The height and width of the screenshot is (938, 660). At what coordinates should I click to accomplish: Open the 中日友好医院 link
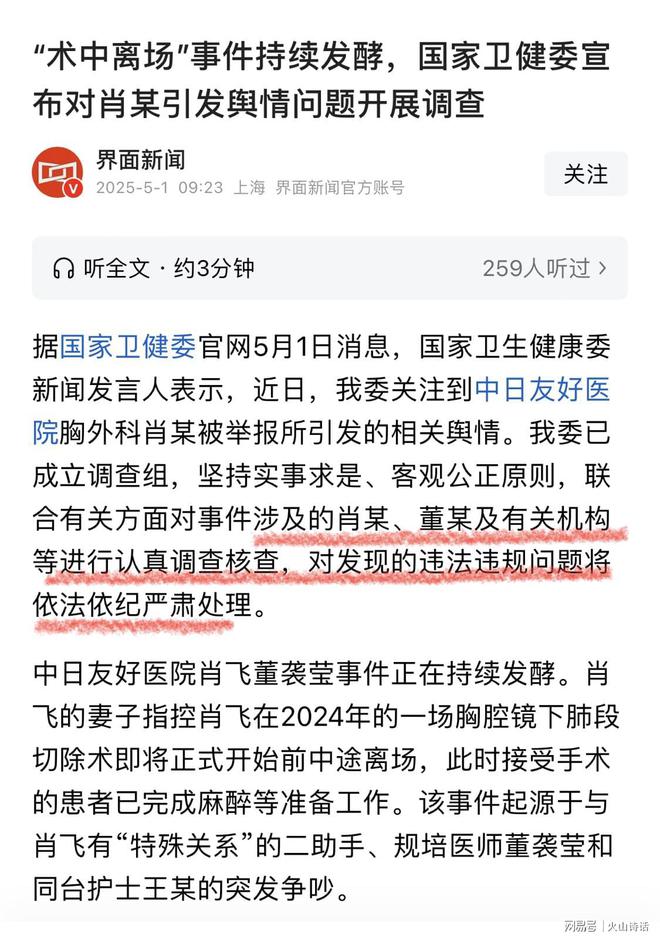[x=541, y=390]
